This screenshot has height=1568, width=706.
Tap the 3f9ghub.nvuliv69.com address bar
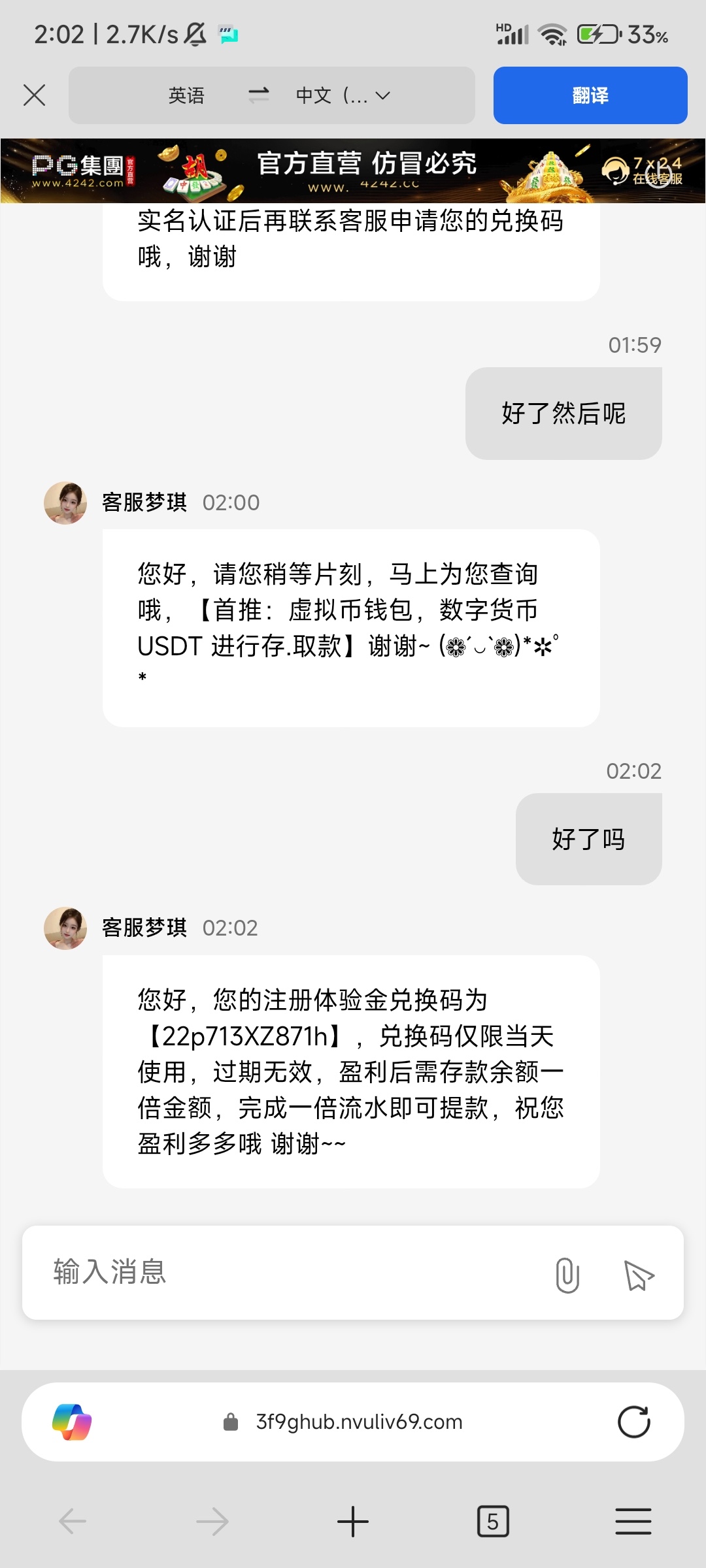coord(358,1422)
